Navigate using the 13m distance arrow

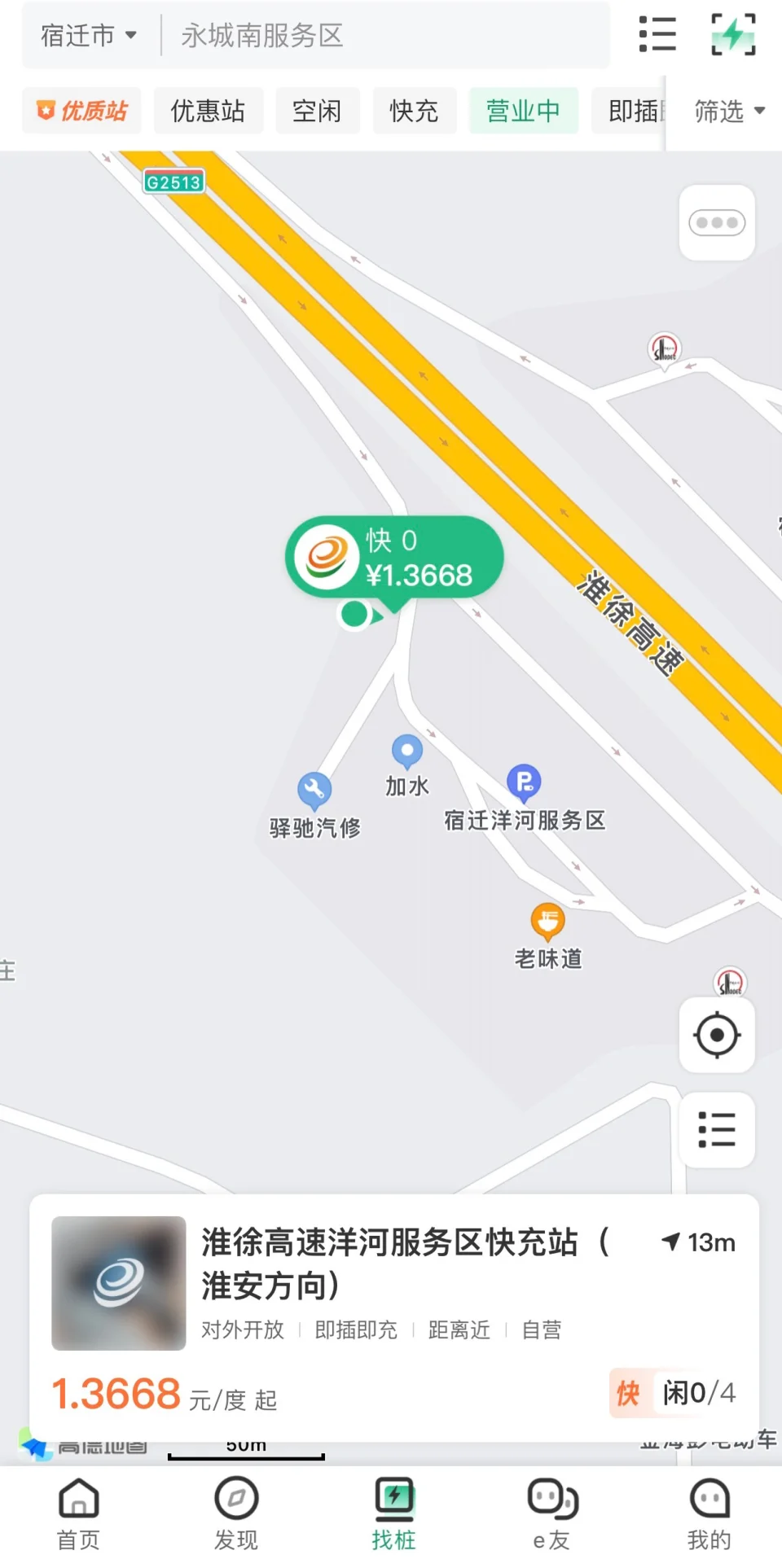pyautogui.click(x=698, y=1242)
